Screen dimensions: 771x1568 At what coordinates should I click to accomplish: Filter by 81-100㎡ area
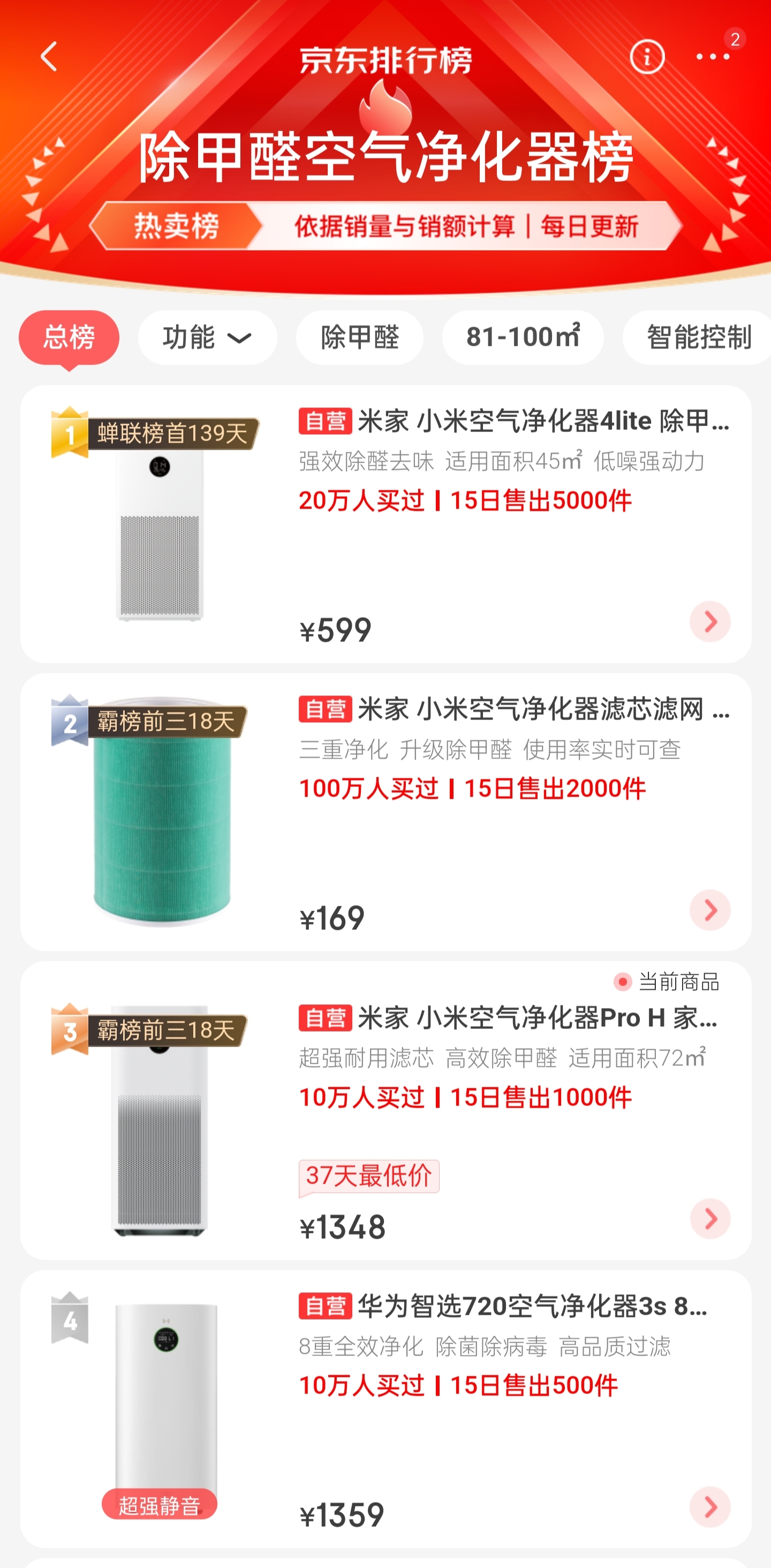tap(523, 337)
